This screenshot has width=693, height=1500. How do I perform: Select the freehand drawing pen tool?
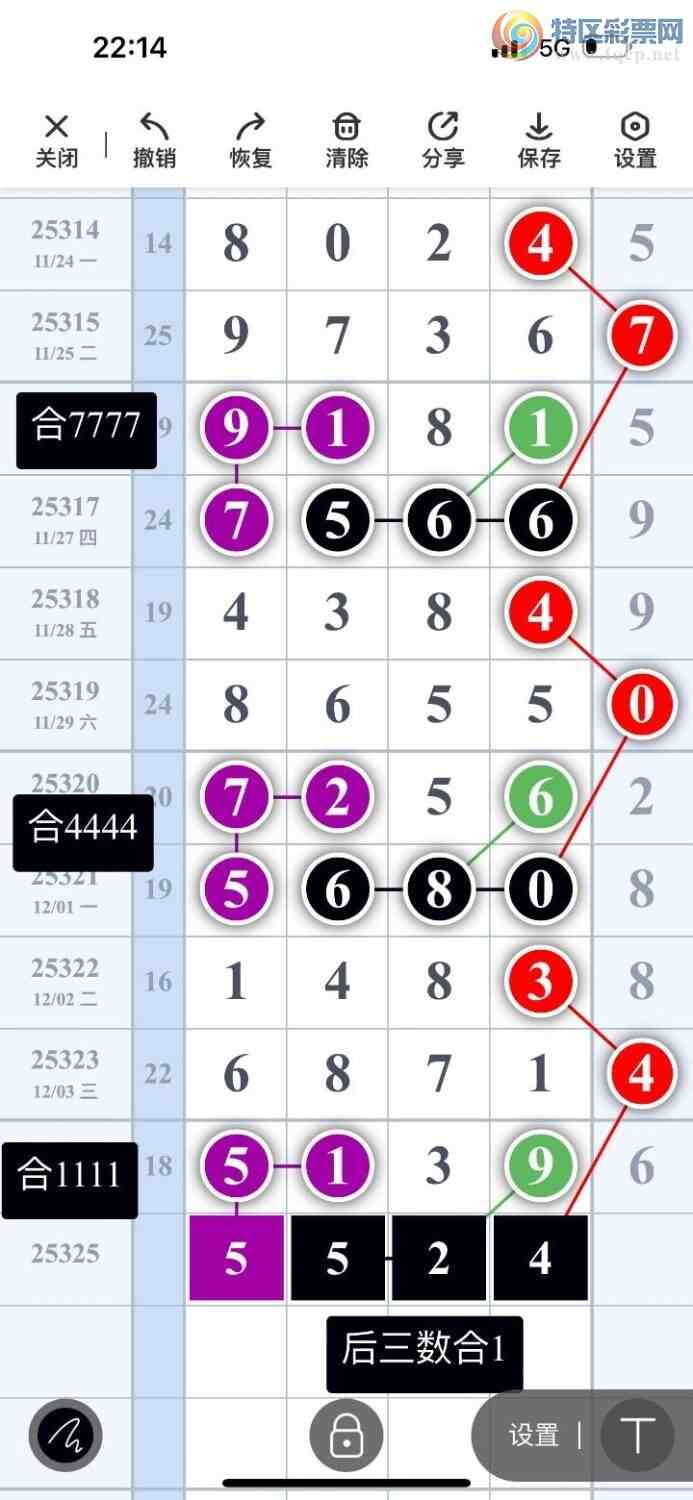tap(66, 1435)
